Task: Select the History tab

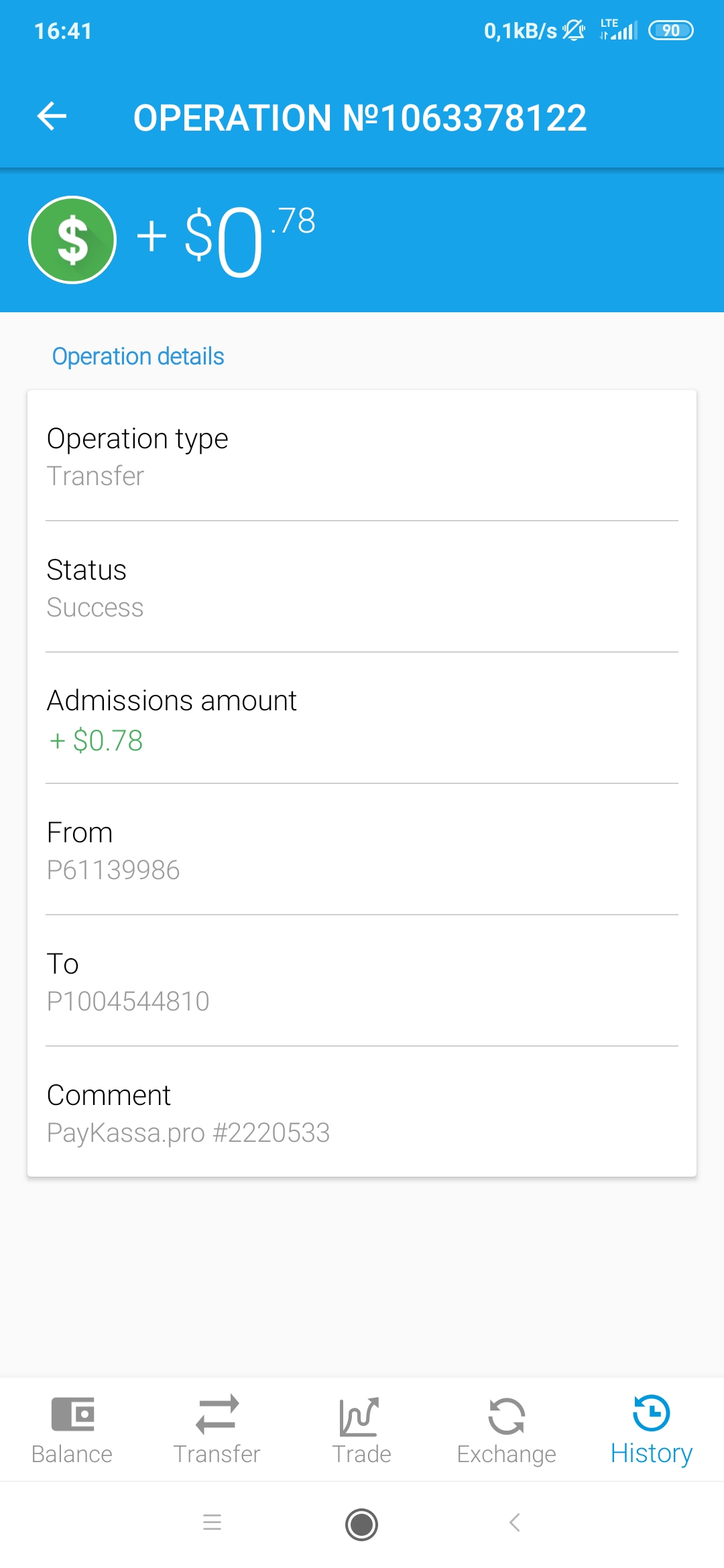Action: tap(652, 1430)
